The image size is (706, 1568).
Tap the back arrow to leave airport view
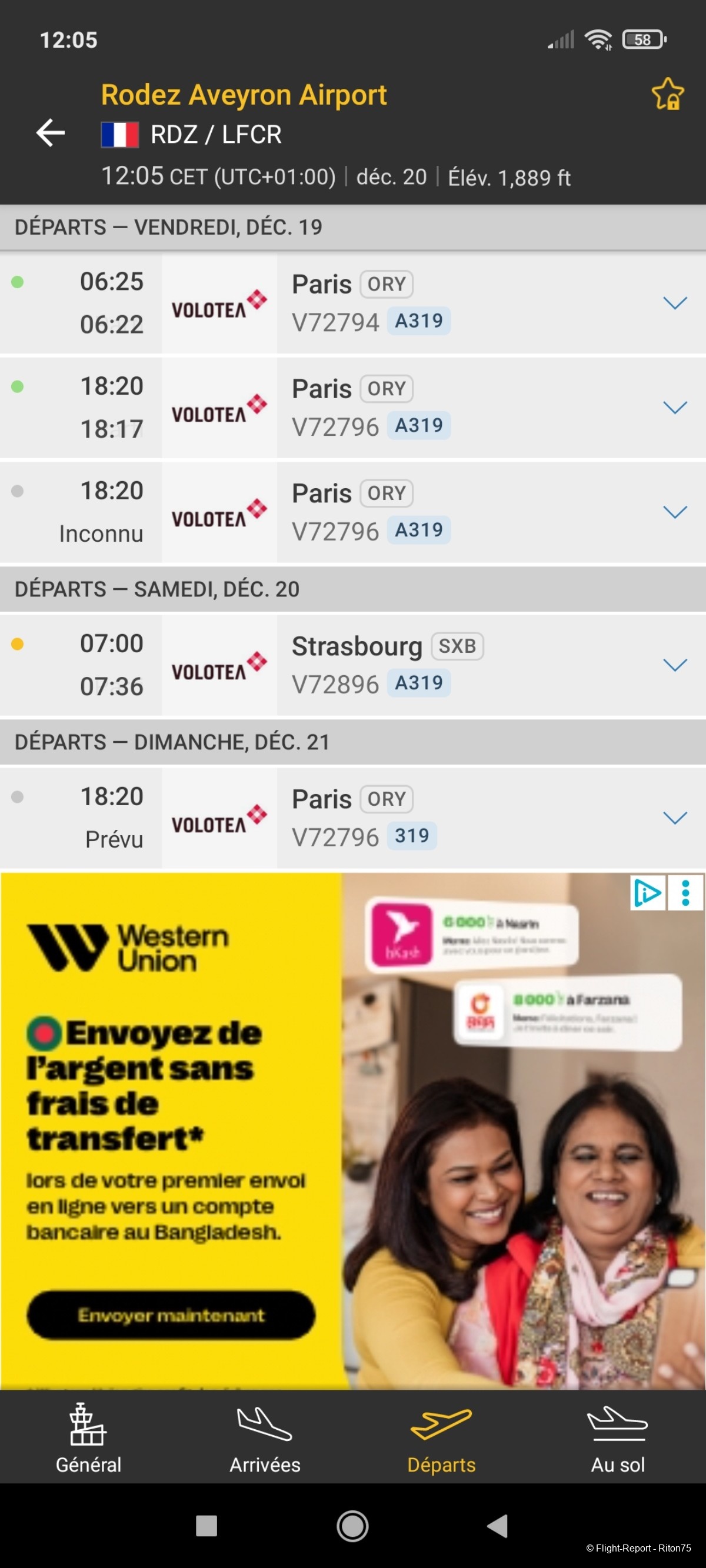coord(51,132)
